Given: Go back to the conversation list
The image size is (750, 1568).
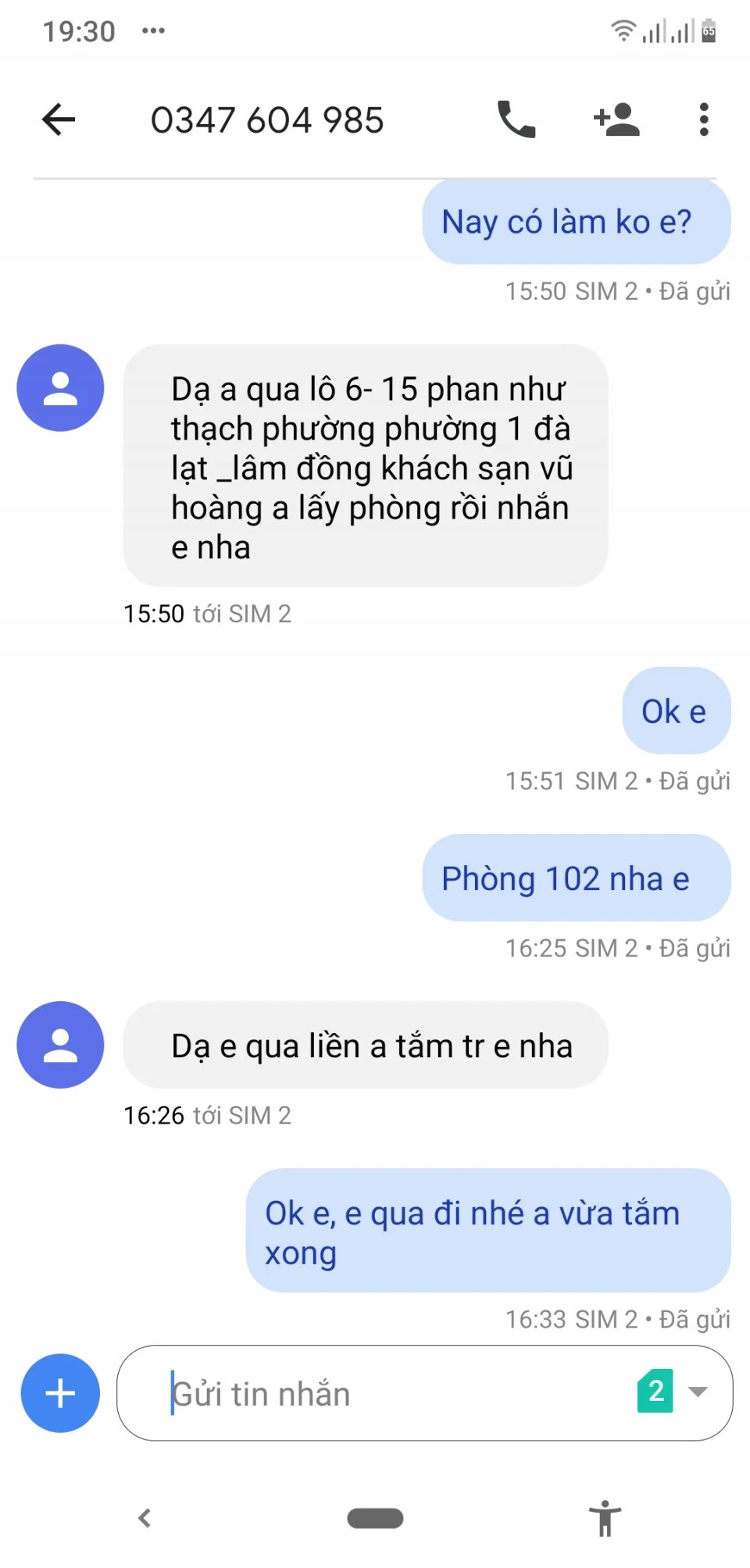Looking at the screenshot, I should [x=59, y=120].
